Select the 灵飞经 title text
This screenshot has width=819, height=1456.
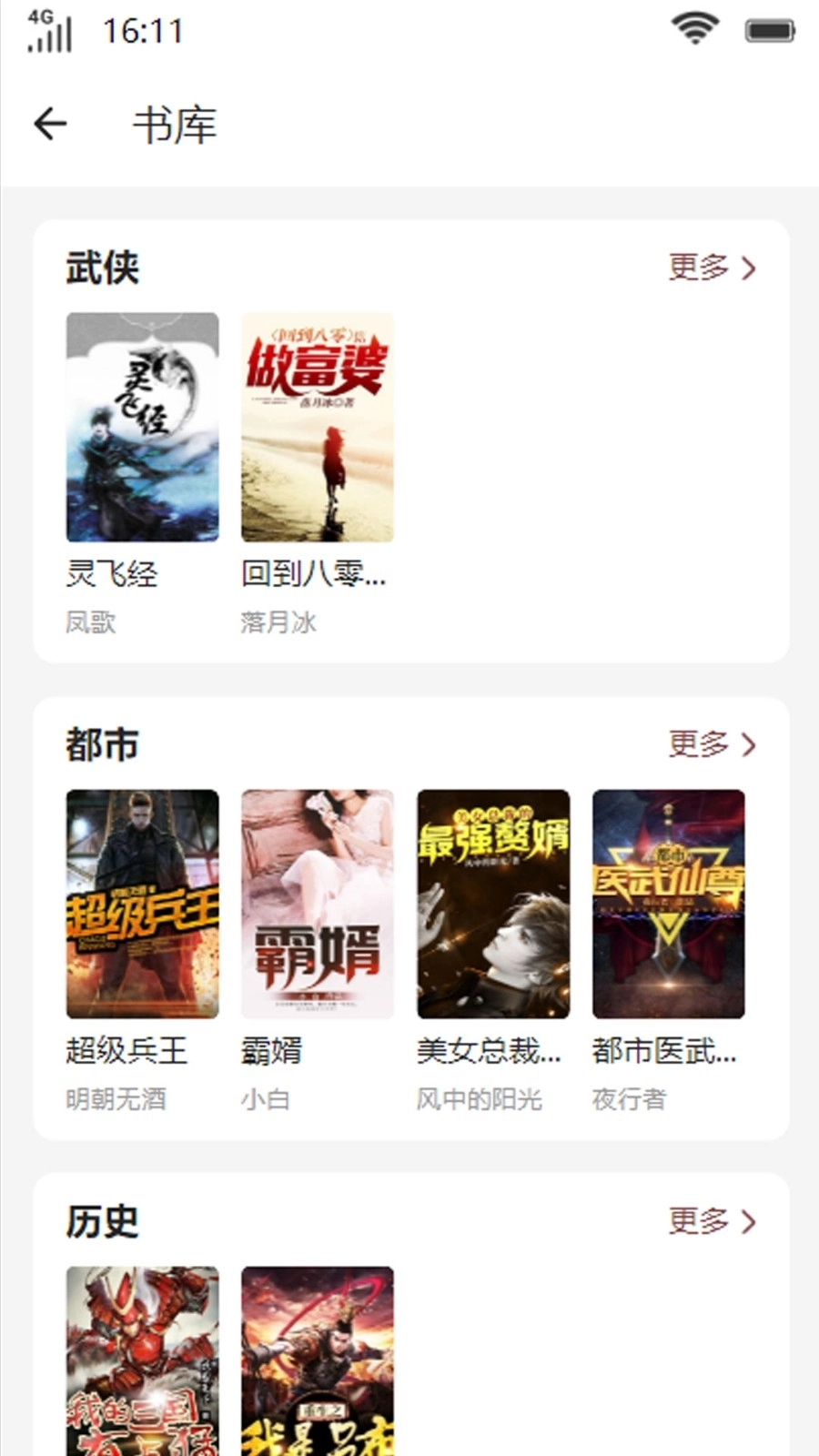tap(110, 574)
